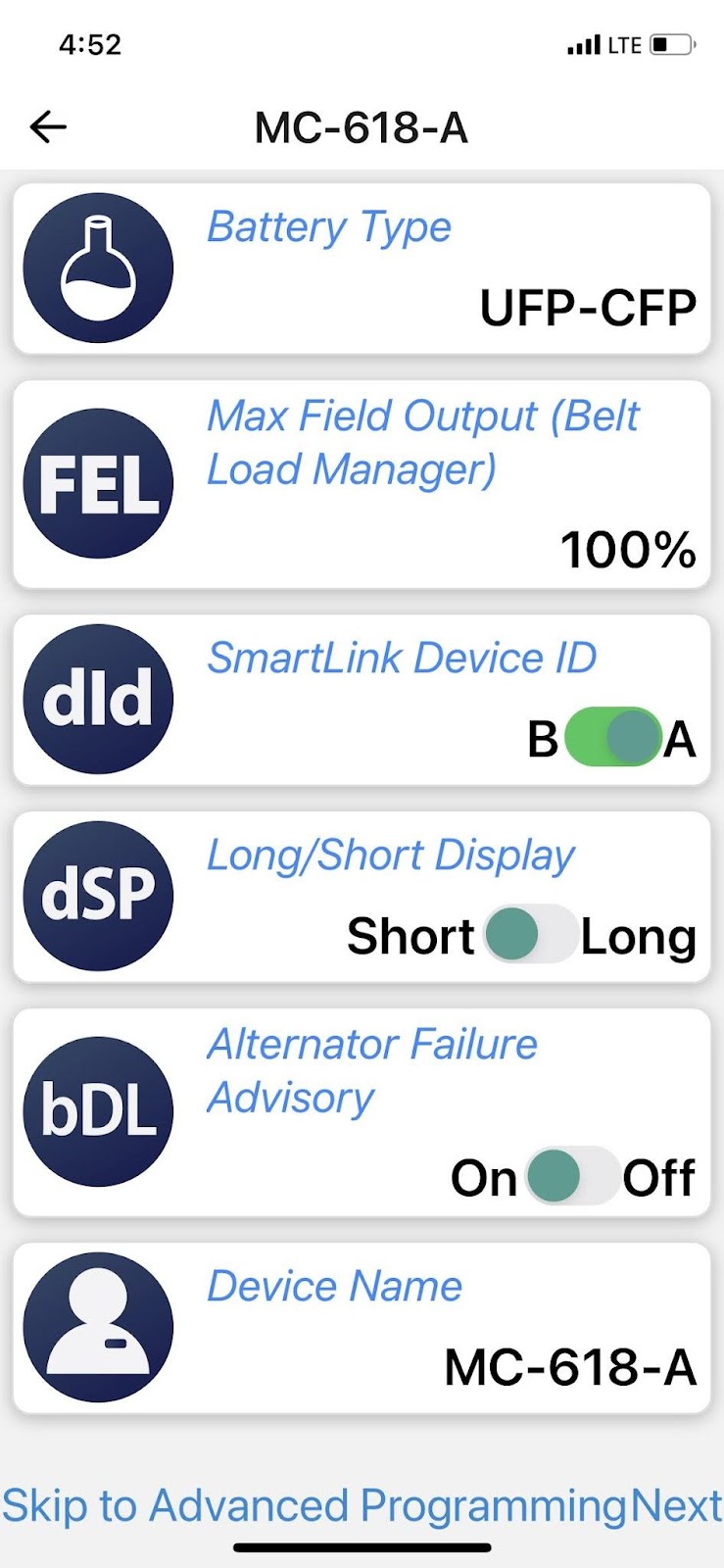This screenshot has width=724, height=1568.
Task: Switch the Long/Short Display toggle
Action: point(530,933)
